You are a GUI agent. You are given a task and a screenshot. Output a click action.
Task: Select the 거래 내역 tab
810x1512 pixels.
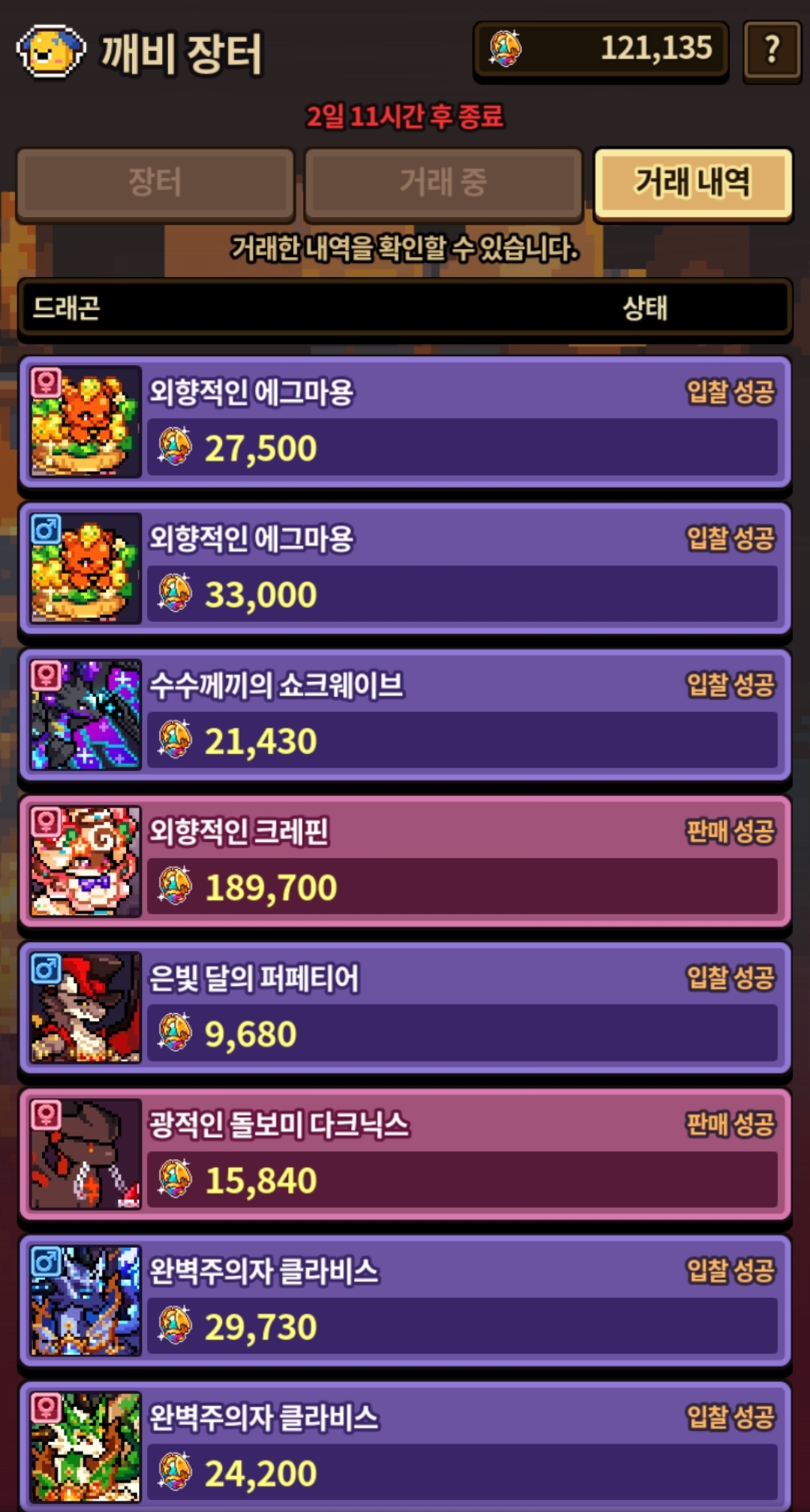pos(692,183)
